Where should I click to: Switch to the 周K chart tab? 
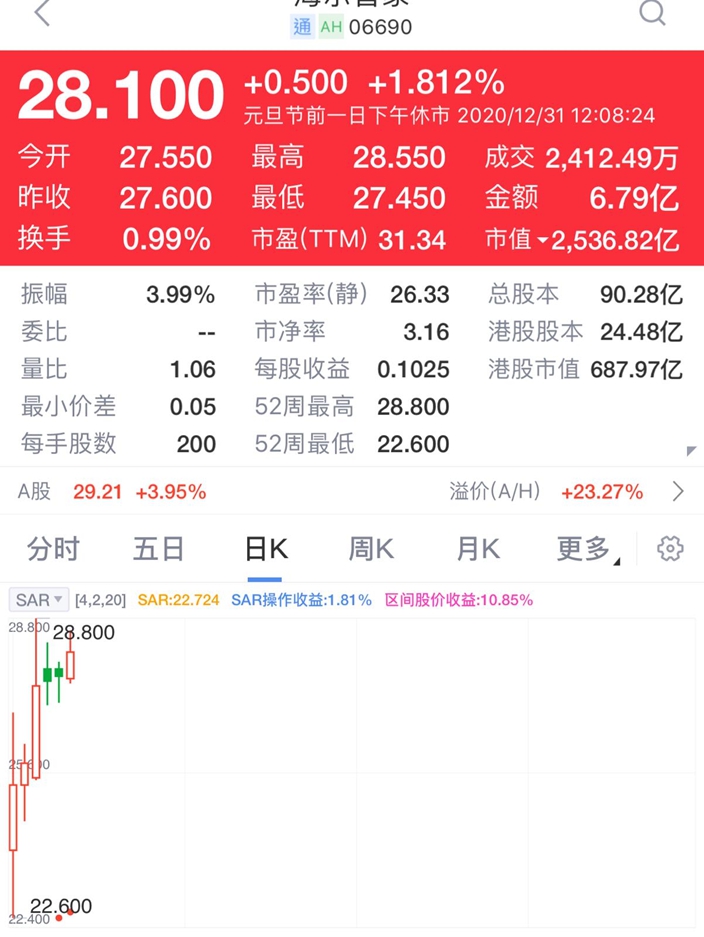[371, 549]
